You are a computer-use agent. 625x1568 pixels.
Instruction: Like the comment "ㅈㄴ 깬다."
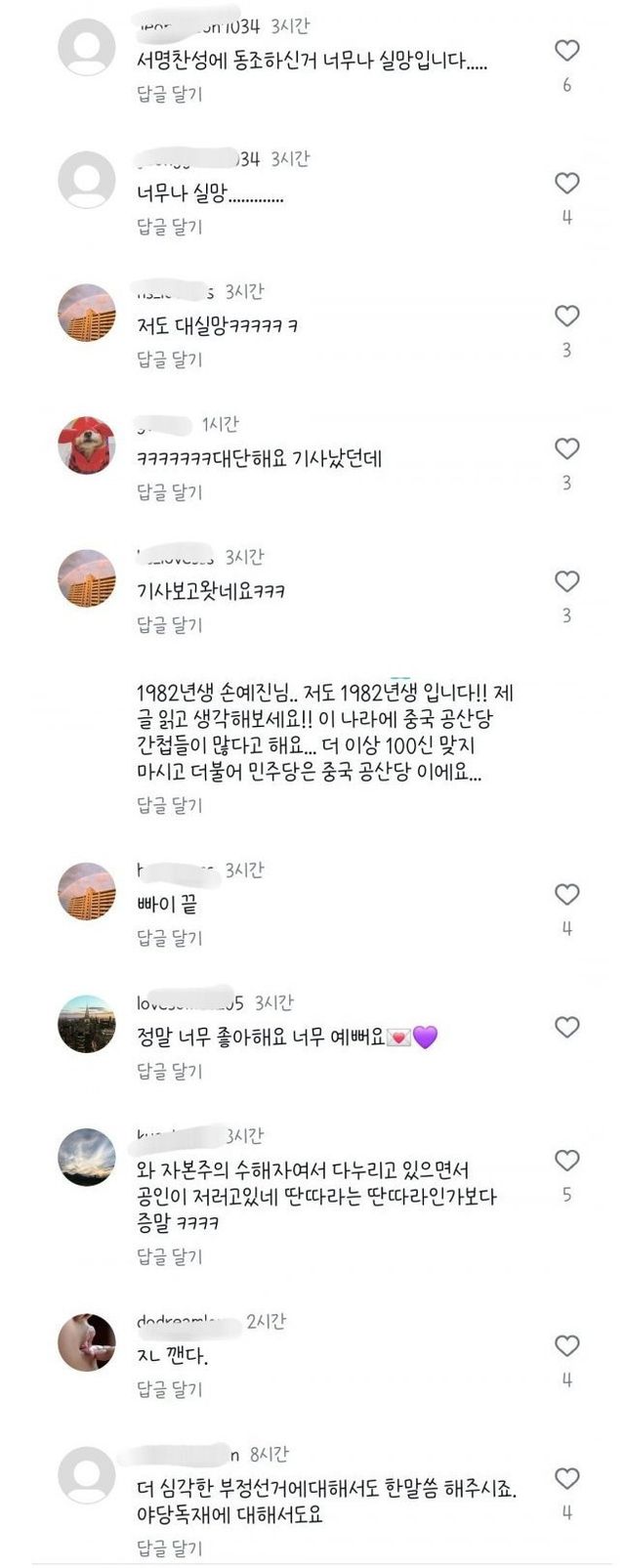566,1346
